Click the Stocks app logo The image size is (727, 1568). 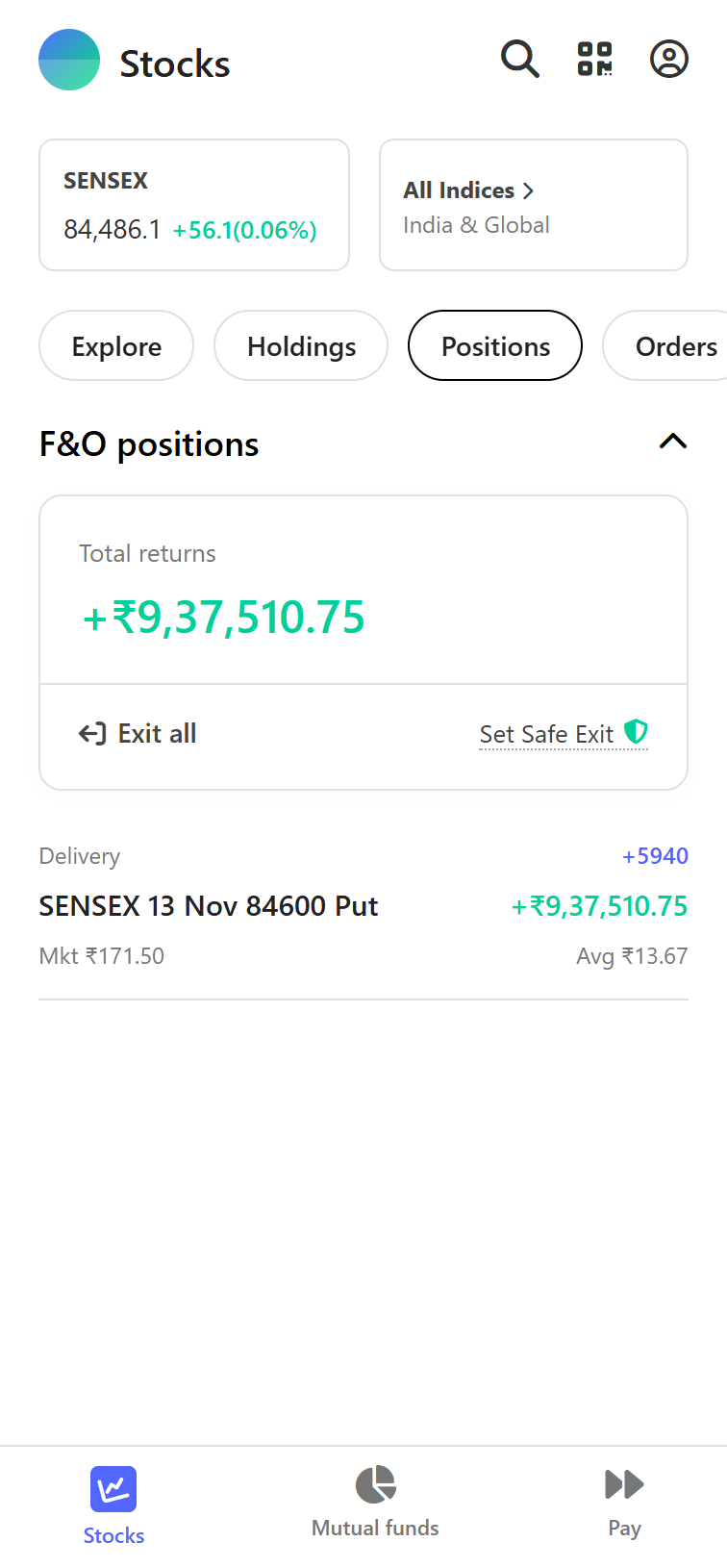68,59
